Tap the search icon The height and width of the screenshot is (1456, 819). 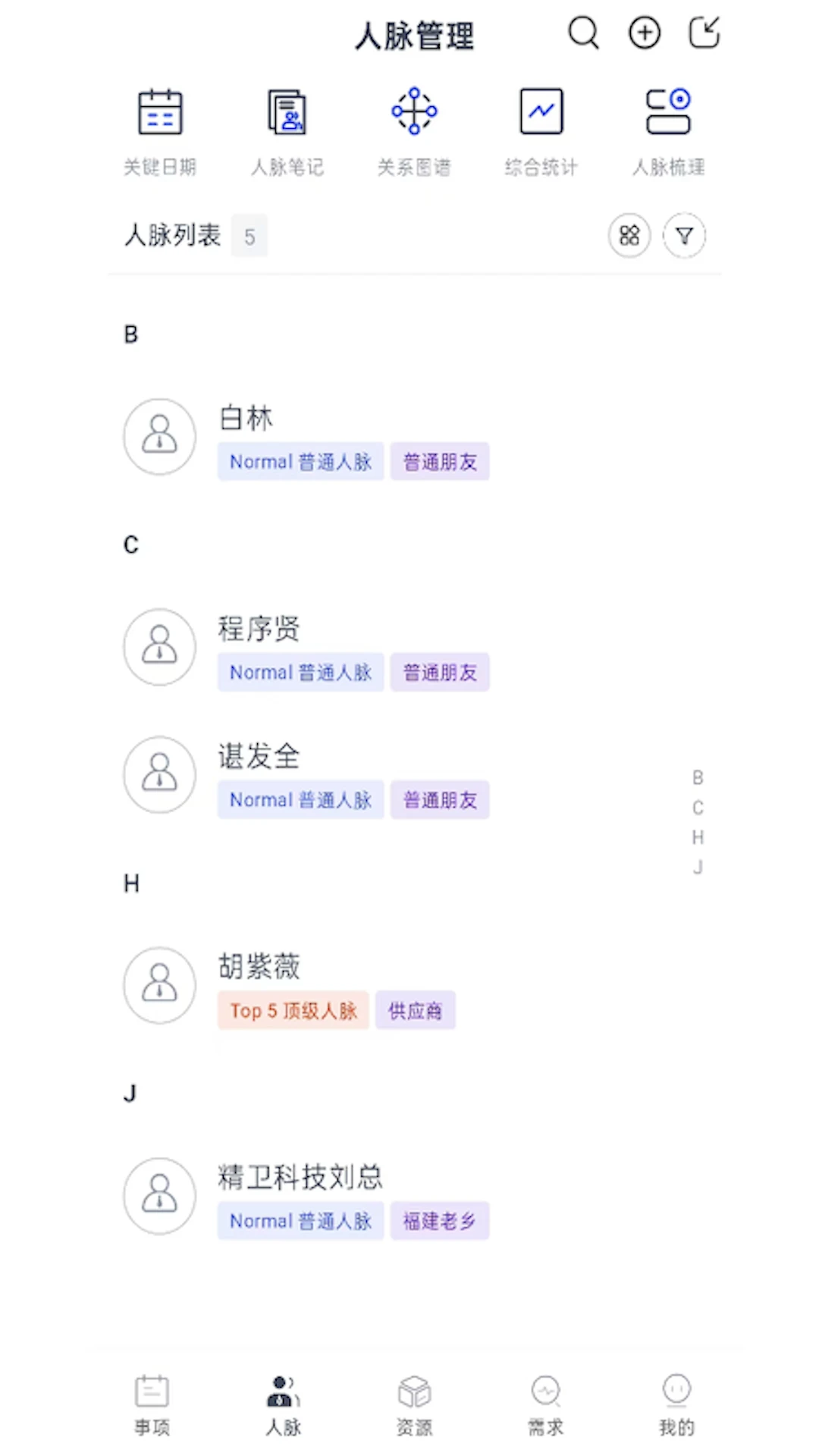pyautogui.click(x=583, y=33)
